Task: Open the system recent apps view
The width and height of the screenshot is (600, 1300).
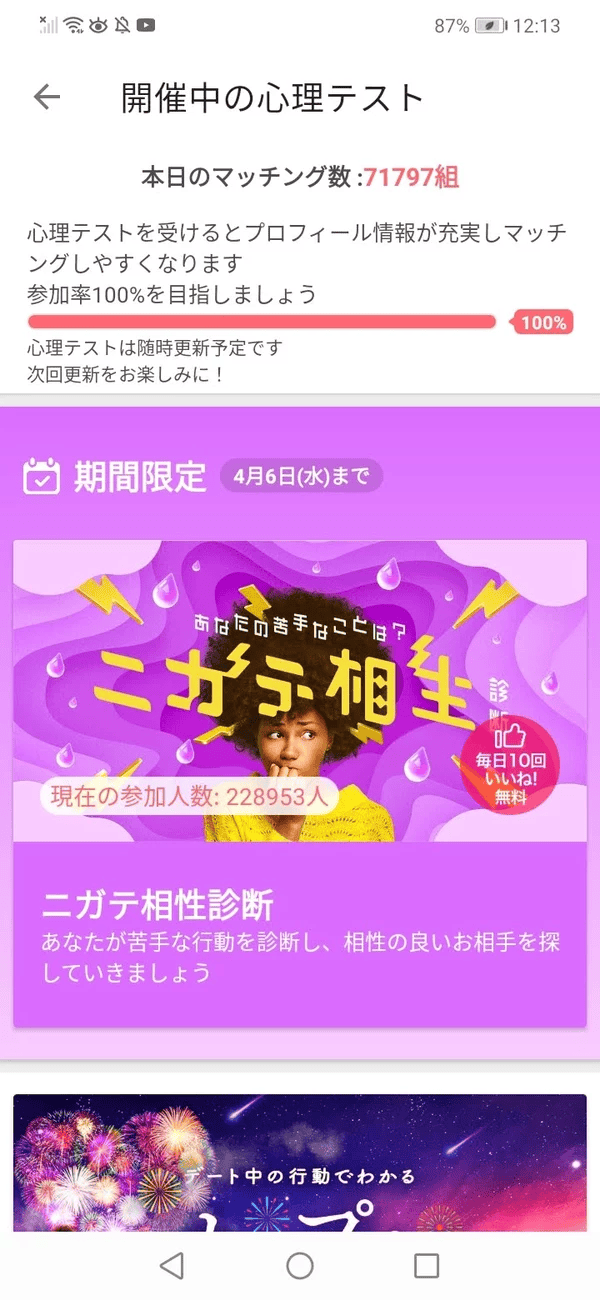Action: click(427, 1265)
